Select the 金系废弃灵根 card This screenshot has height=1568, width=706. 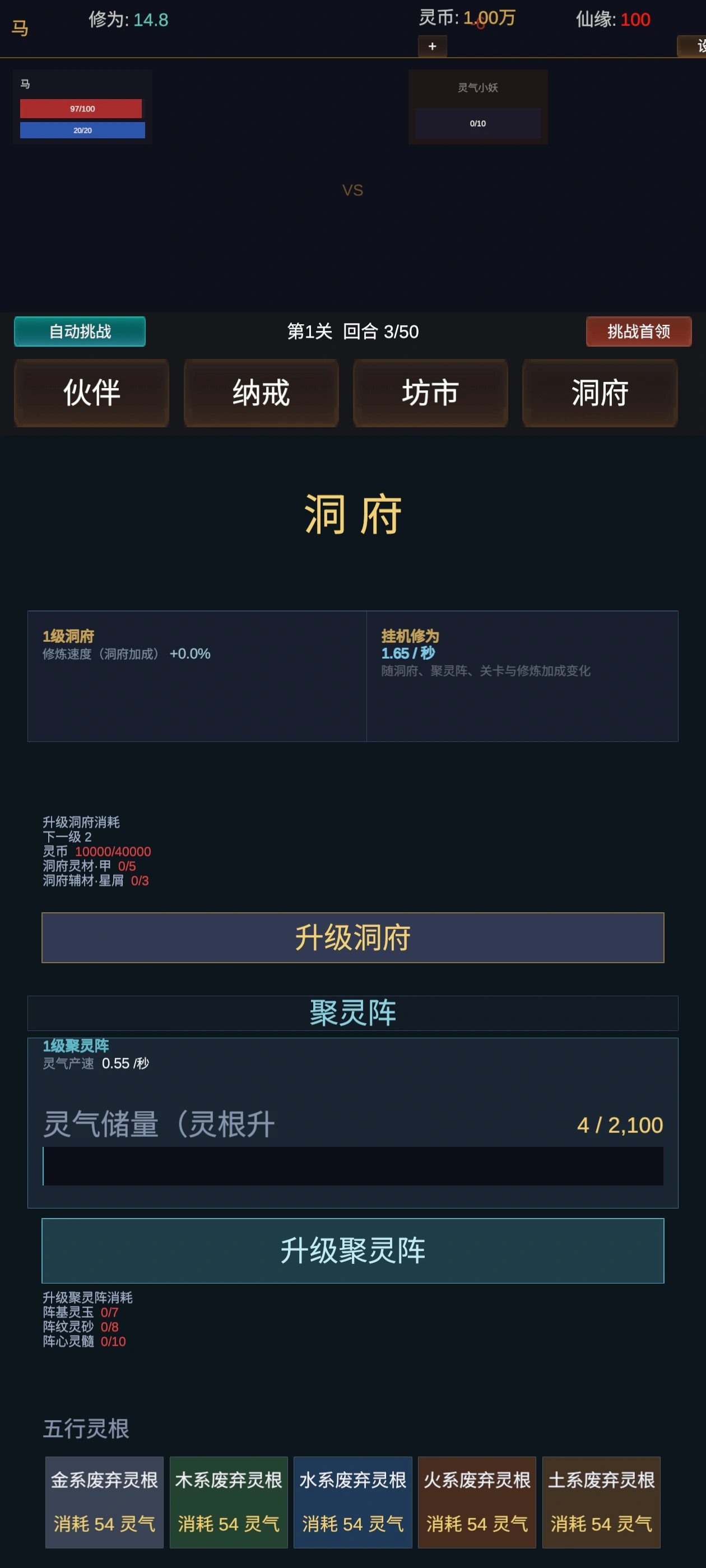[104, 1501]
